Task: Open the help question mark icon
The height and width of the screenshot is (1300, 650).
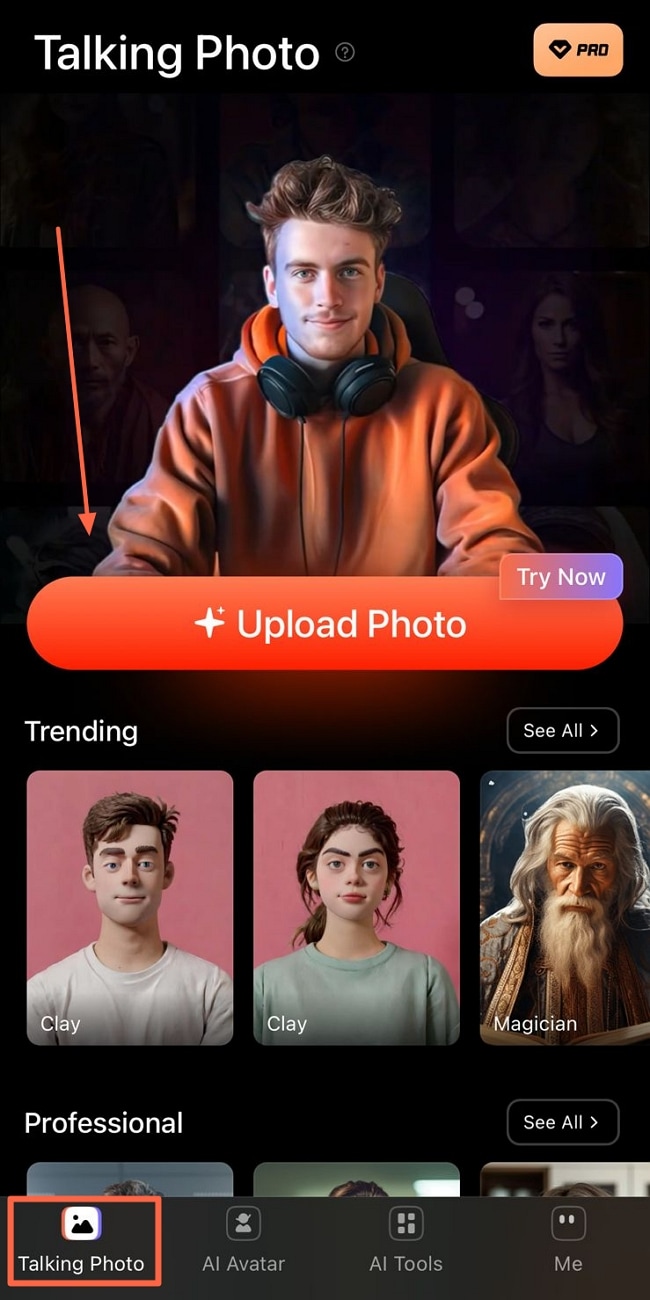Action: tap(345, 53)
